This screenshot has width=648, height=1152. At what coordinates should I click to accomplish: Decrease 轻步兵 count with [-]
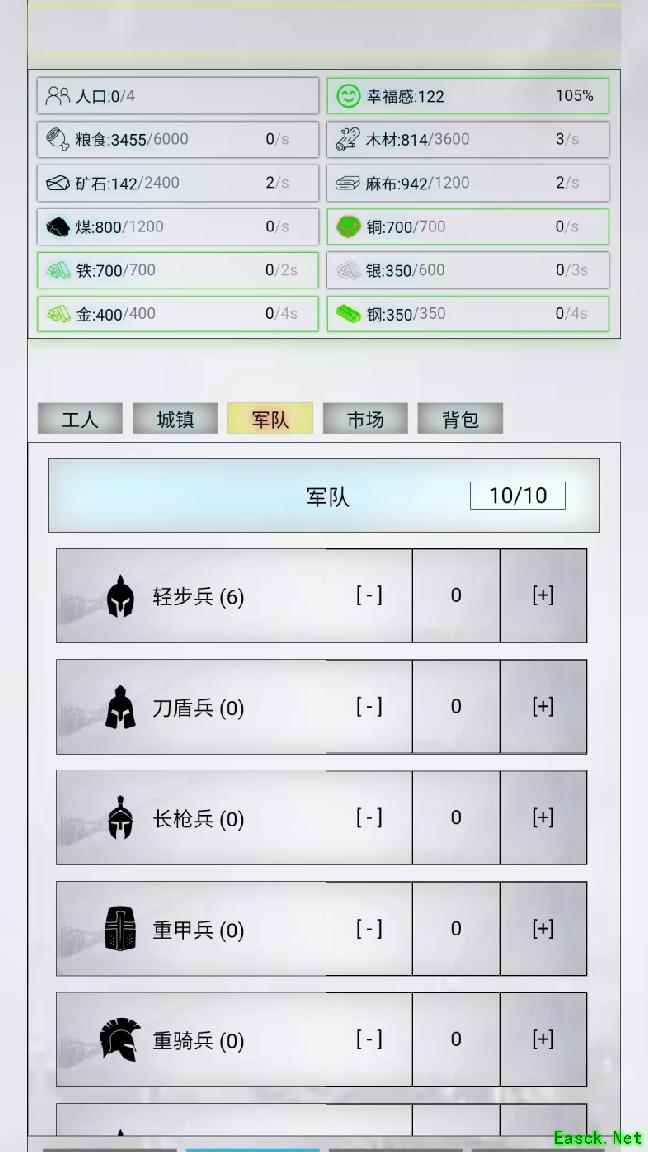tap(369, 595)
